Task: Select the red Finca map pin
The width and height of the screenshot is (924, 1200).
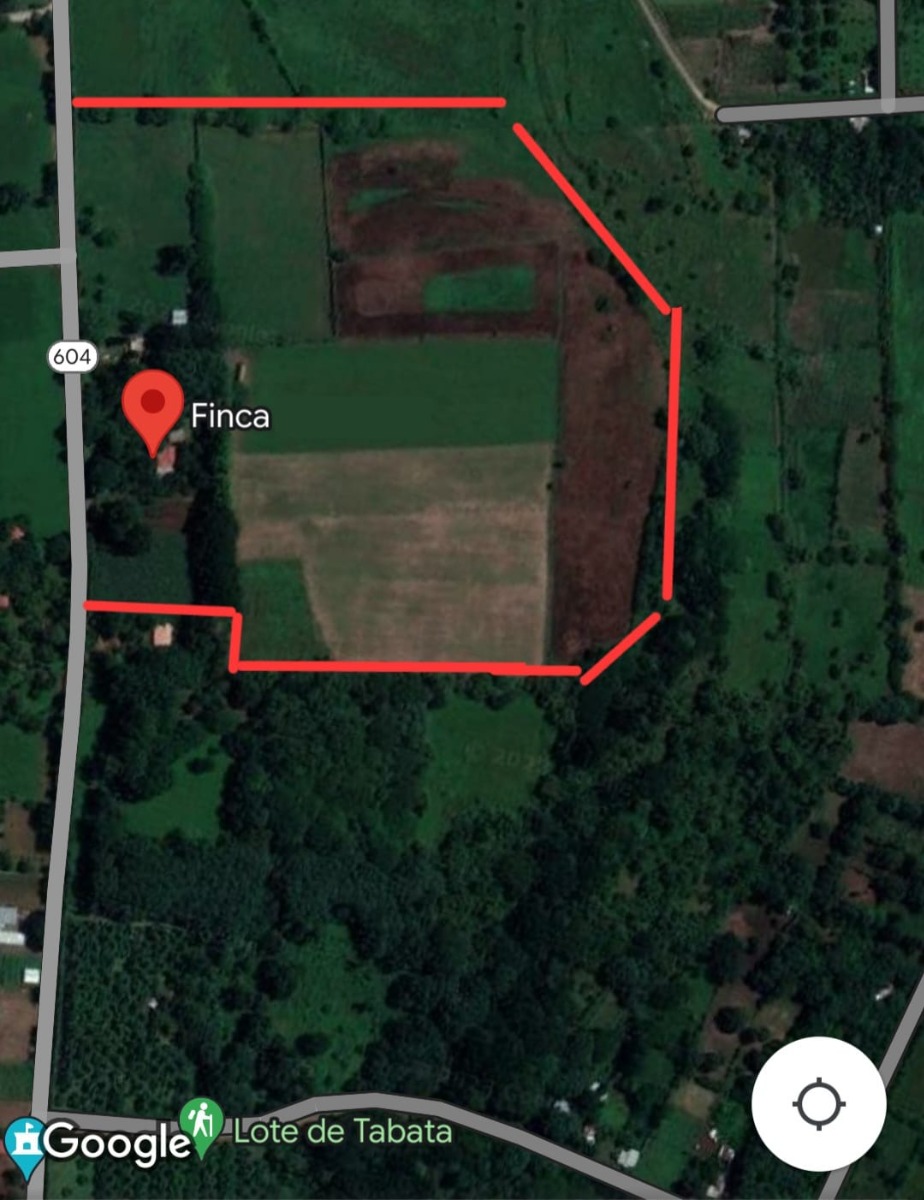Action: (152, 407)
